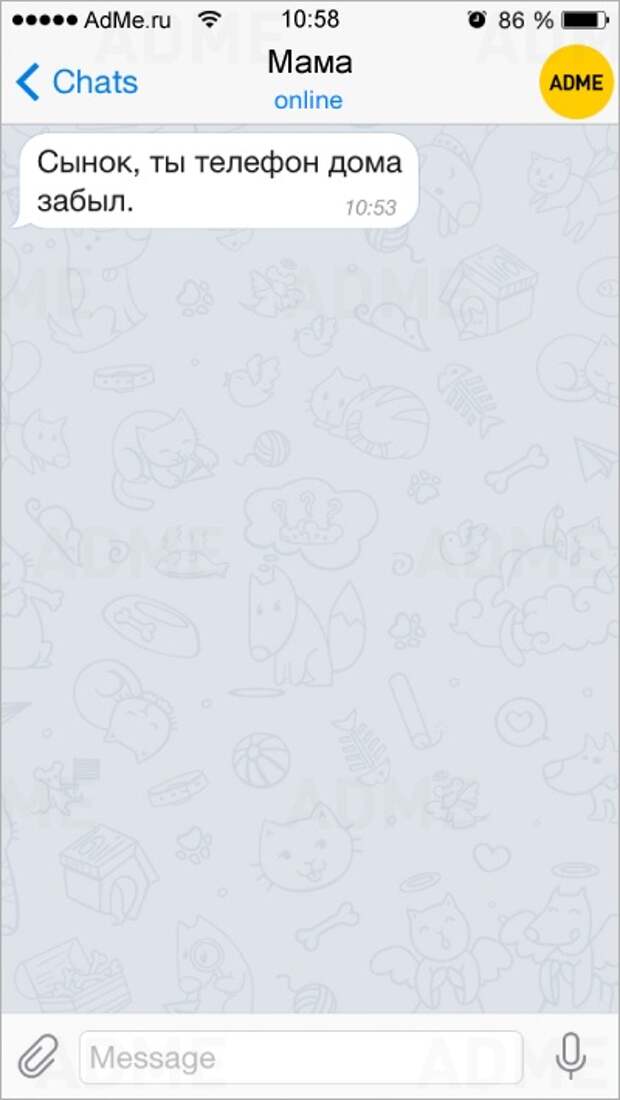Go back to Chats list
The image size is (620, 1100).
(78, 82)
